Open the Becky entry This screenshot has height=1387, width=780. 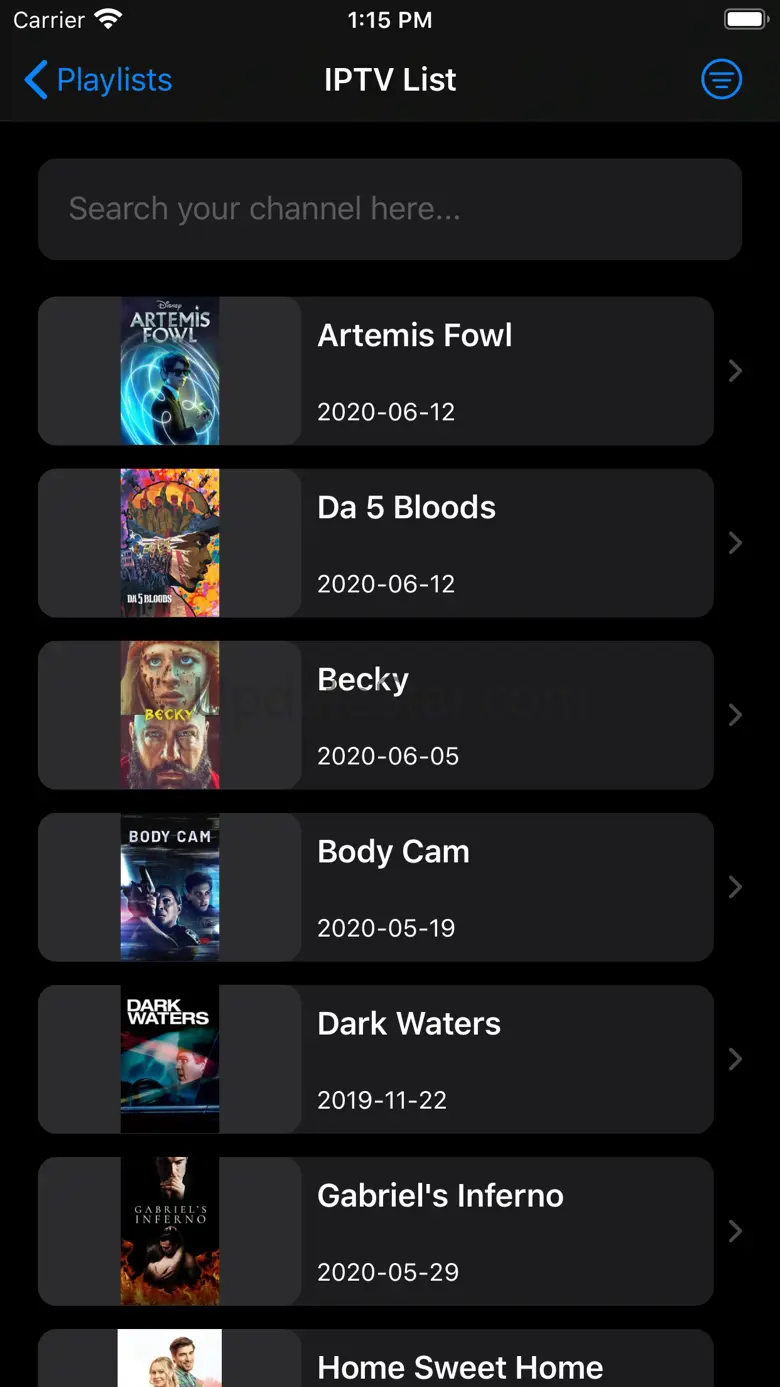pos(376,715)
